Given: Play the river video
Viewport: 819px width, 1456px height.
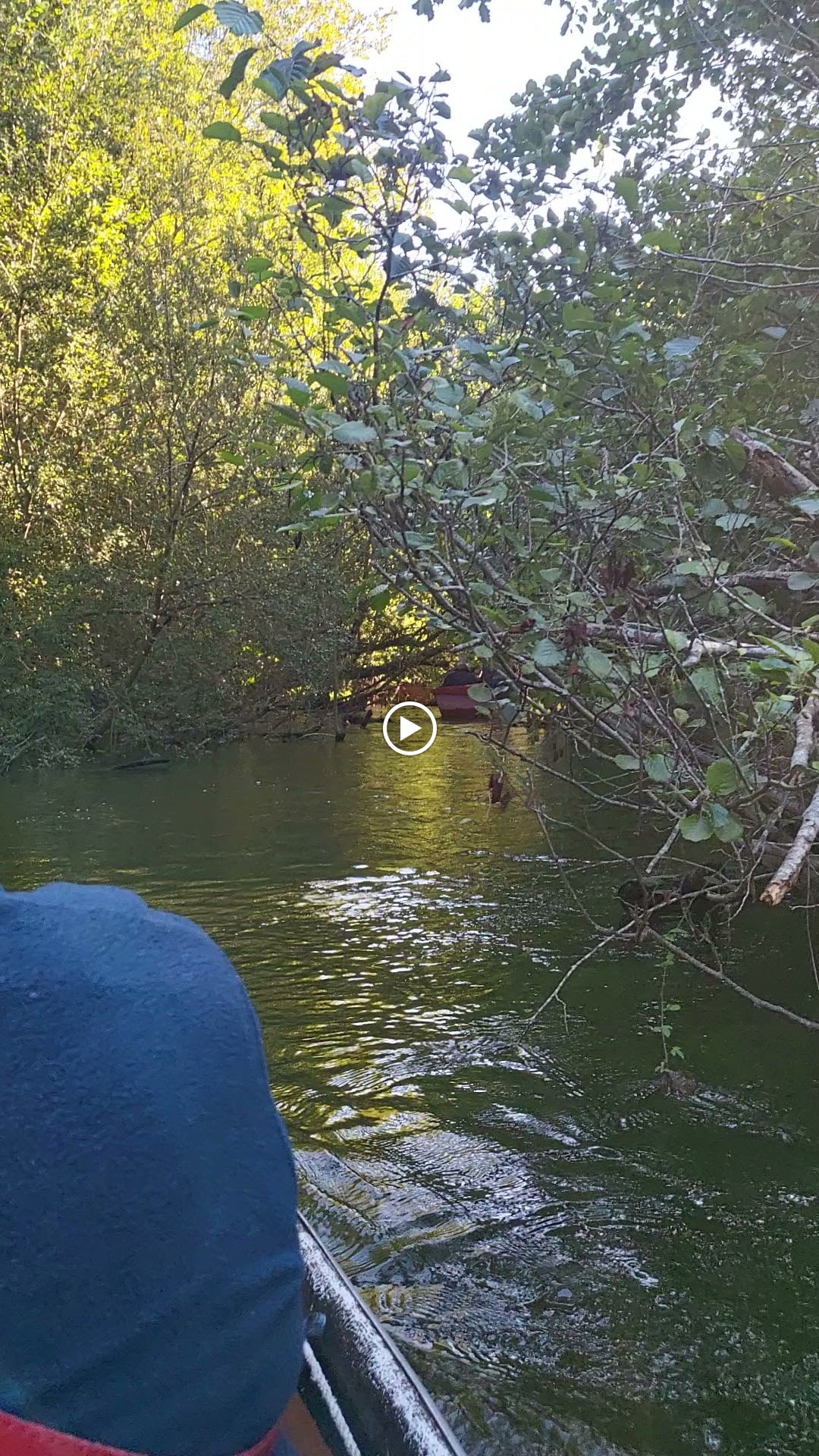Looking at the screenshot, I should [x=409, y=729].
